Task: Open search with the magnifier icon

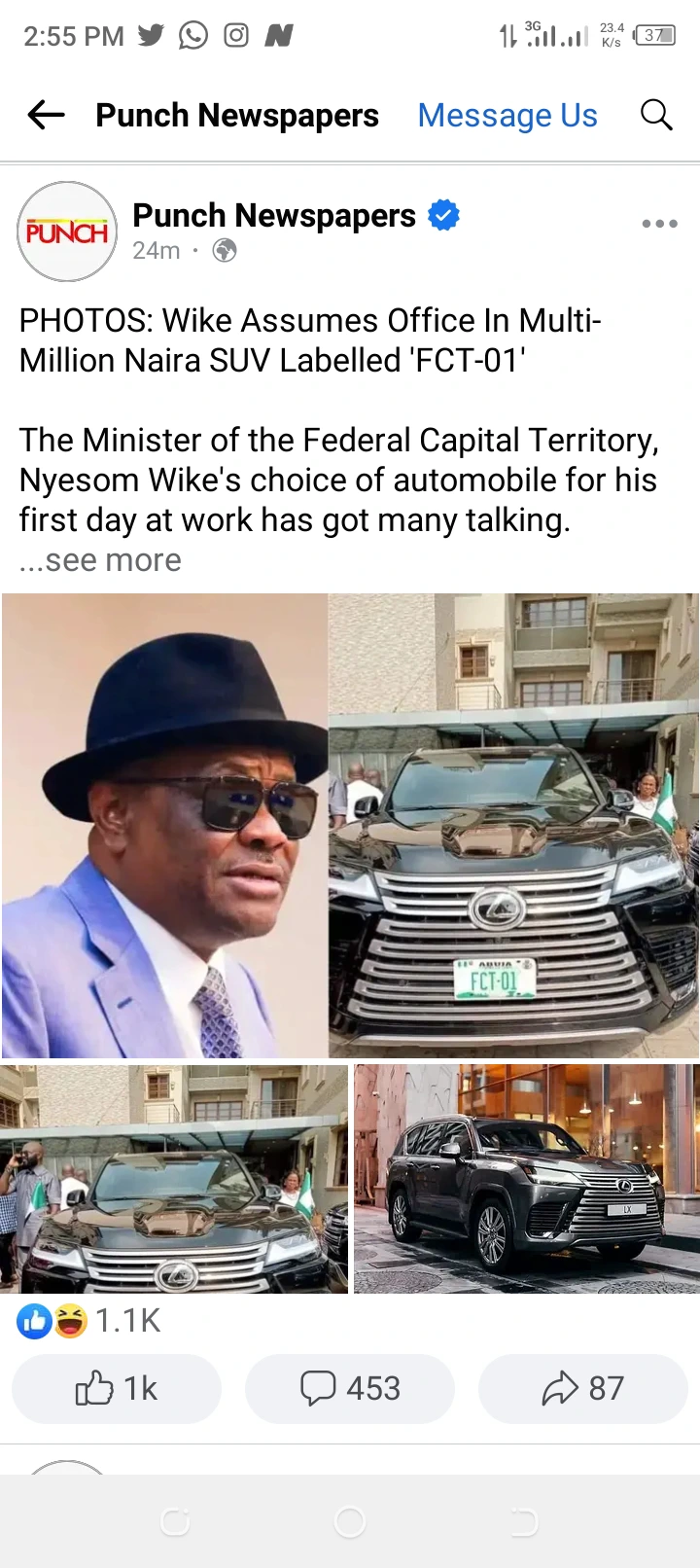Action: pyautogui.click(x=656, y=115)
